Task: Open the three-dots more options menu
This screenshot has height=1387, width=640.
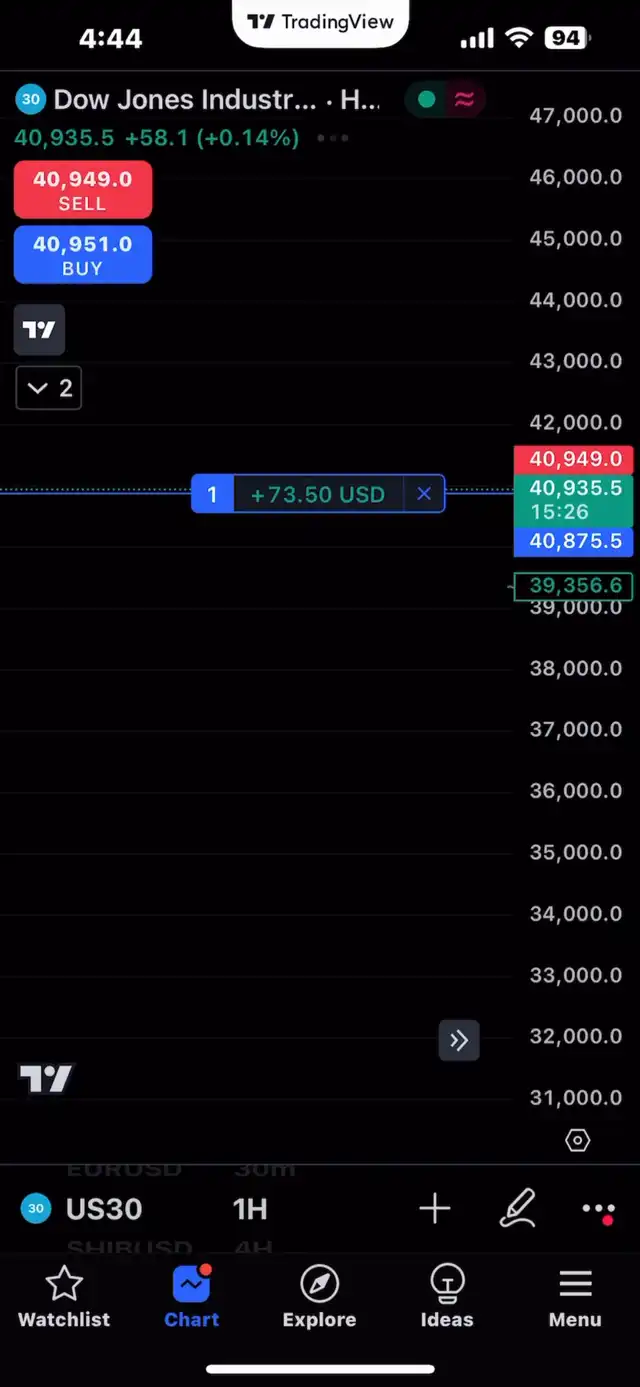Action: pyautogui.click(x=598, y=1209)
